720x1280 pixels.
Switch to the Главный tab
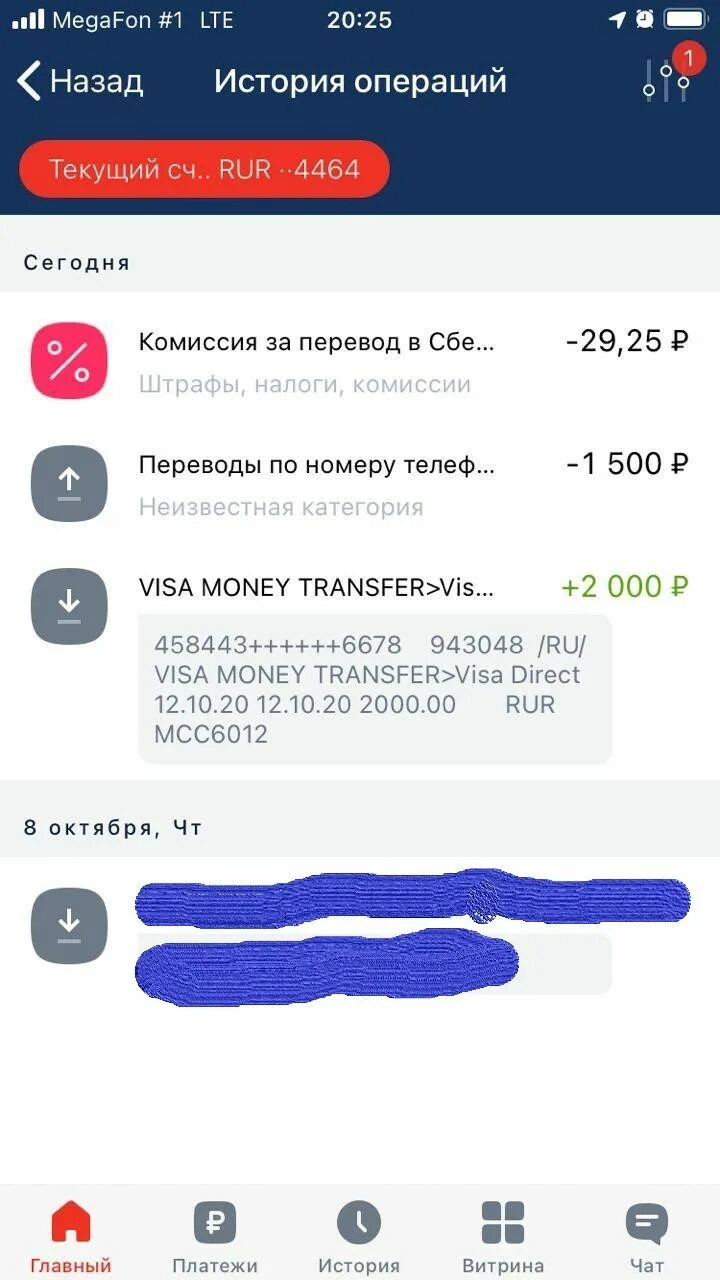click(70, 1236)
